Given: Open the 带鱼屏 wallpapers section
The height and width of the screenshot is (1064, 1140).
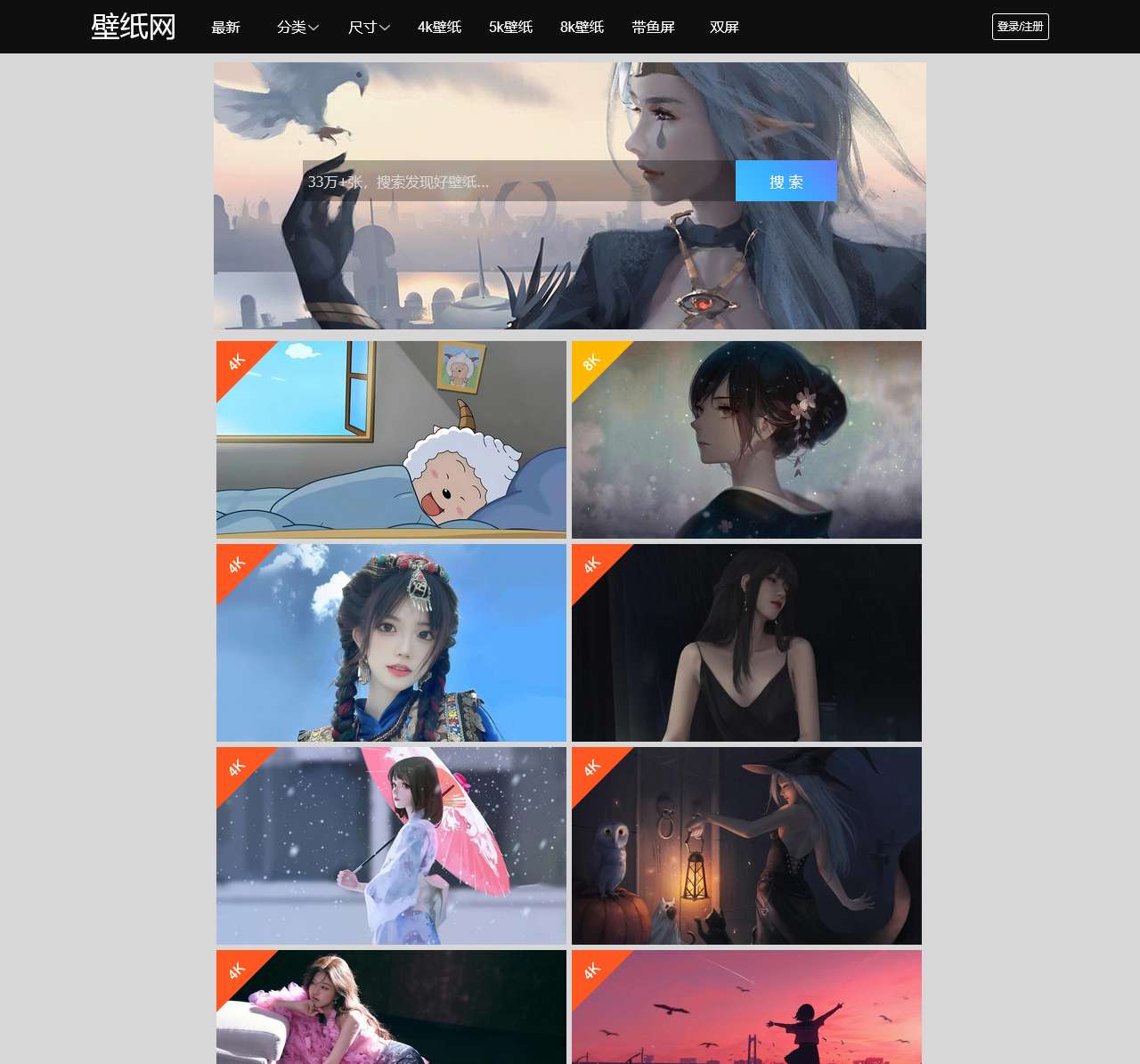Looking at the screenshot, I should pyautogui.click(x=653, y=27).
